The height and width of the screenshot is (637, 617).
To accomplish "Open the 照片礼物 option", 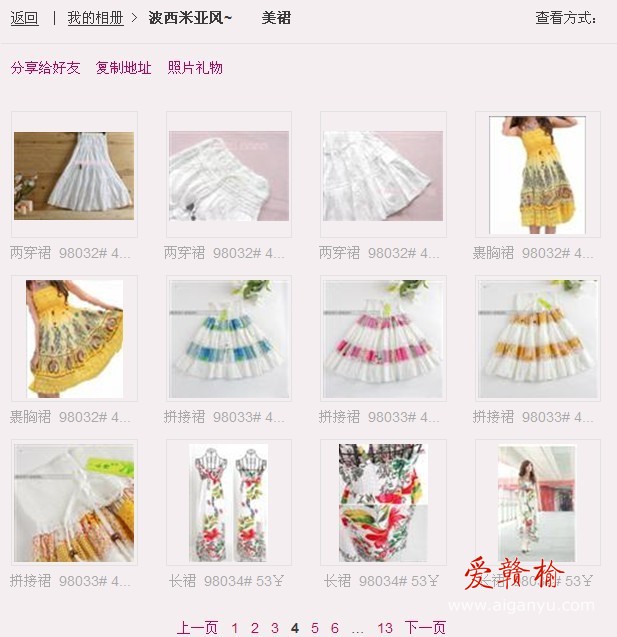I will (x=195, y=68).
